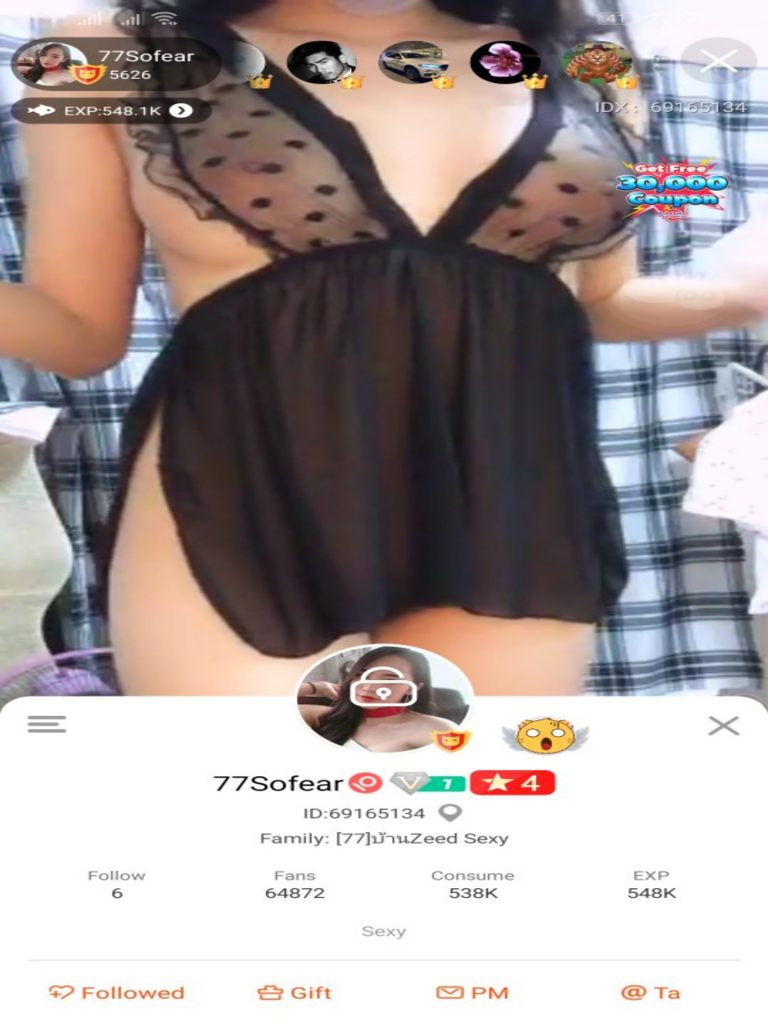Screen dimensions: 768x1024
Task: Dismiss the 77Sofear profile card
Action: tap(722, 726)
